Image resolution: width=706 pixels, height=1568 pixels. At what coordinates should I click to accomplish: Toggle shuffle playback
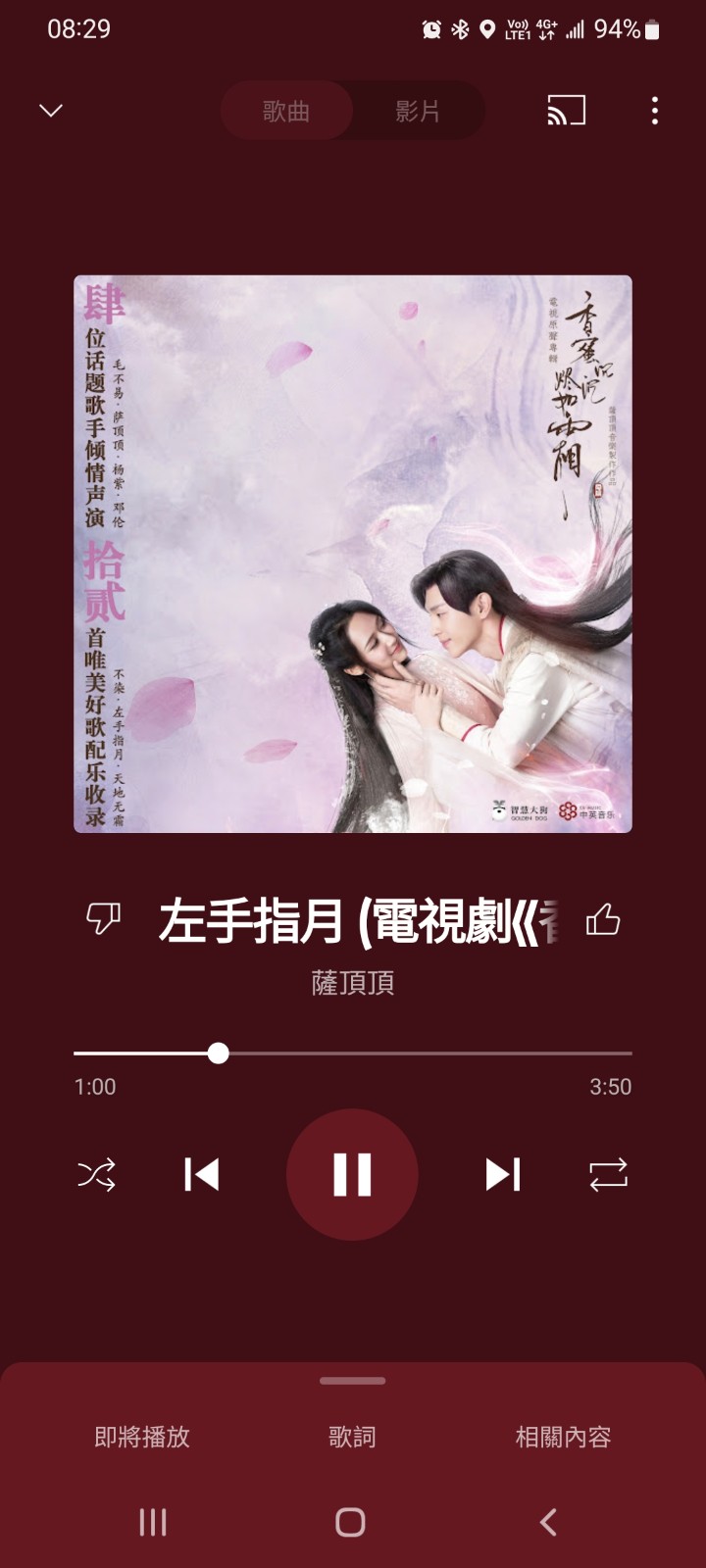point(96,1174)
